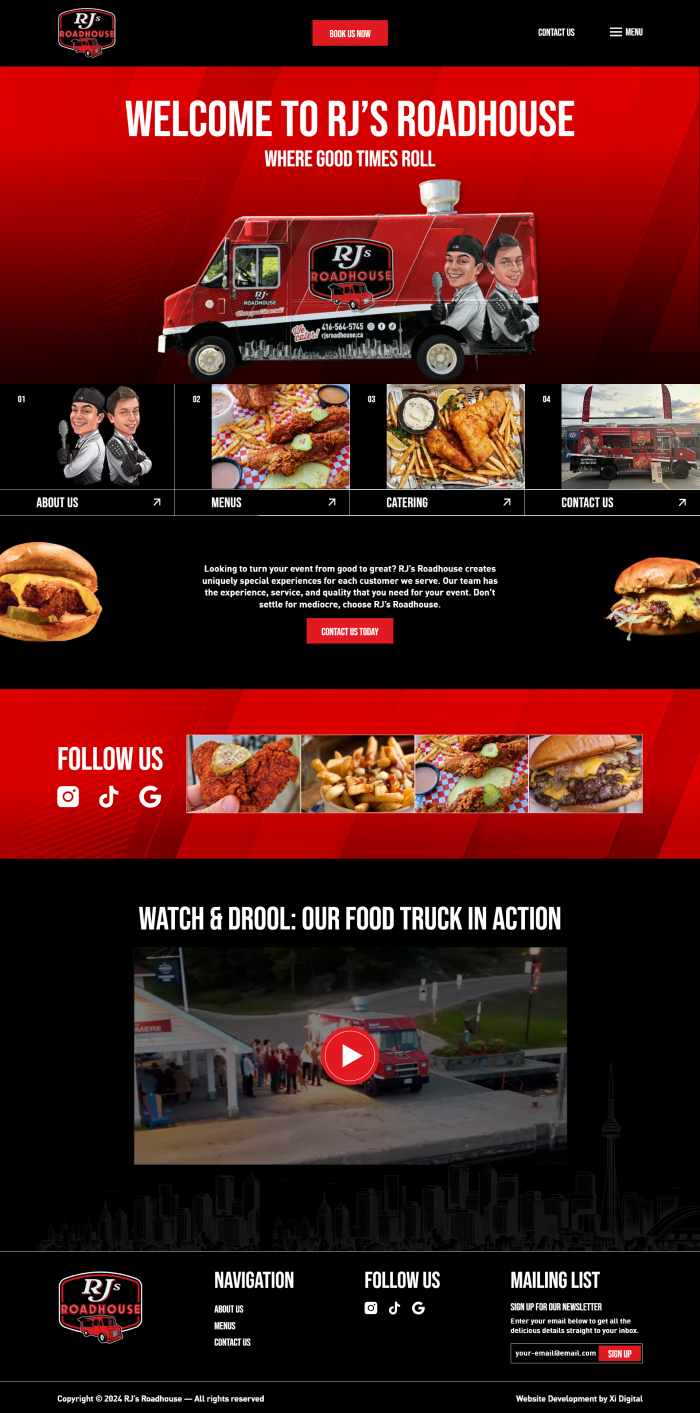Open the Contact Us header link
Screen dimensions: 700x1413
556,33
